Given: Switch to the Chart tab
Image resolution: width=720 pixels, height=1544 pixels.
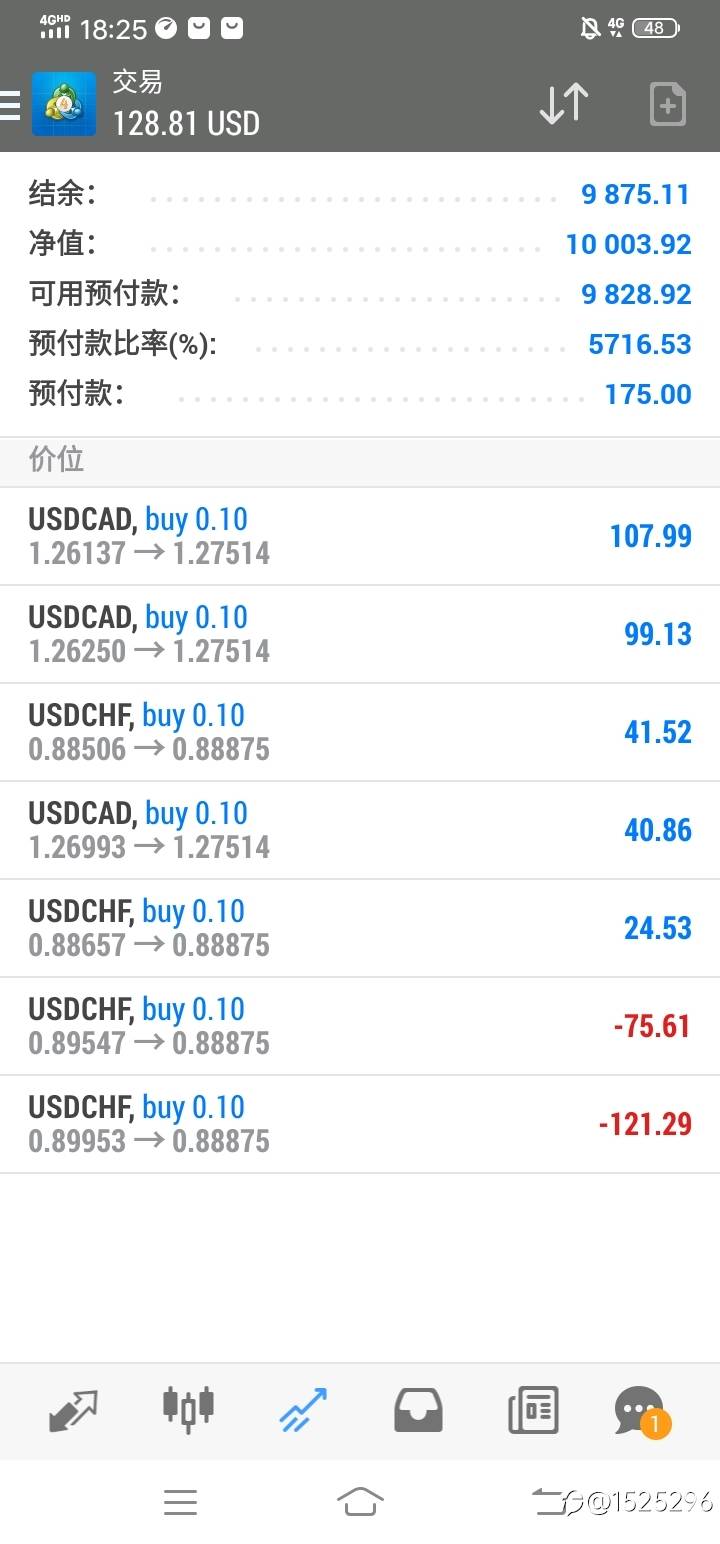Looking at the screenshot, I should click(x=188, y=1409).
